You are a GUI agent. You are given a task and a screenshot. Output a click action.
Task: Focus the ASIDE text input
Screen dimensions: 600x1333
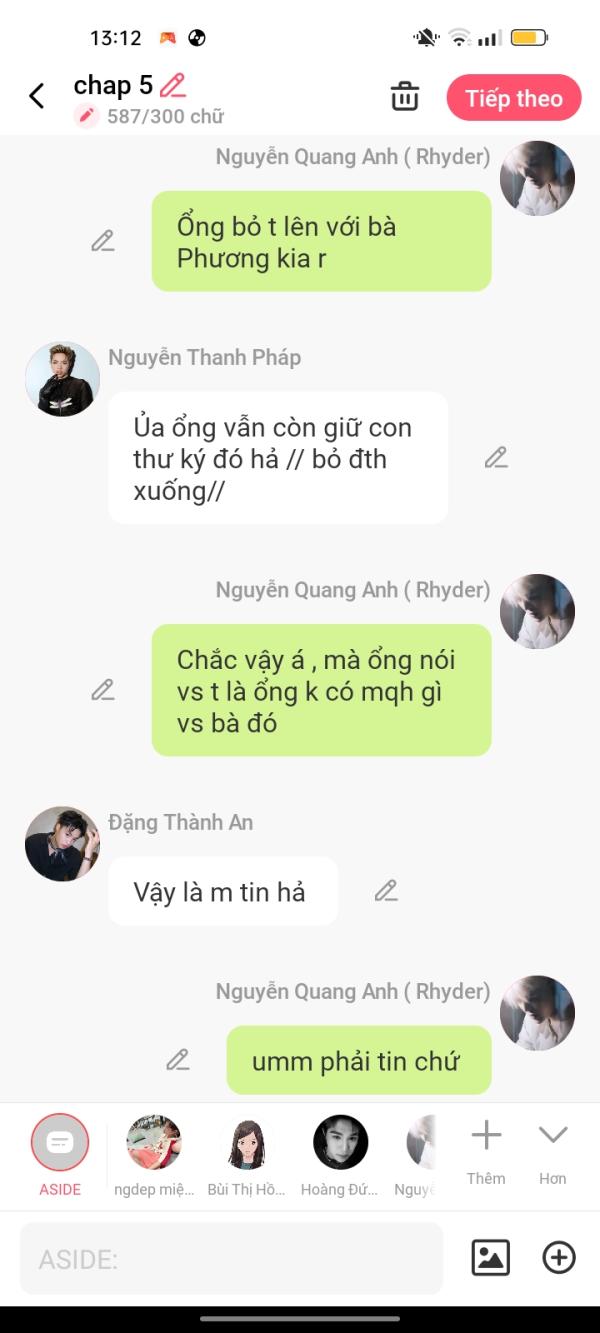pyautogui.click(x=231, y=1259)
